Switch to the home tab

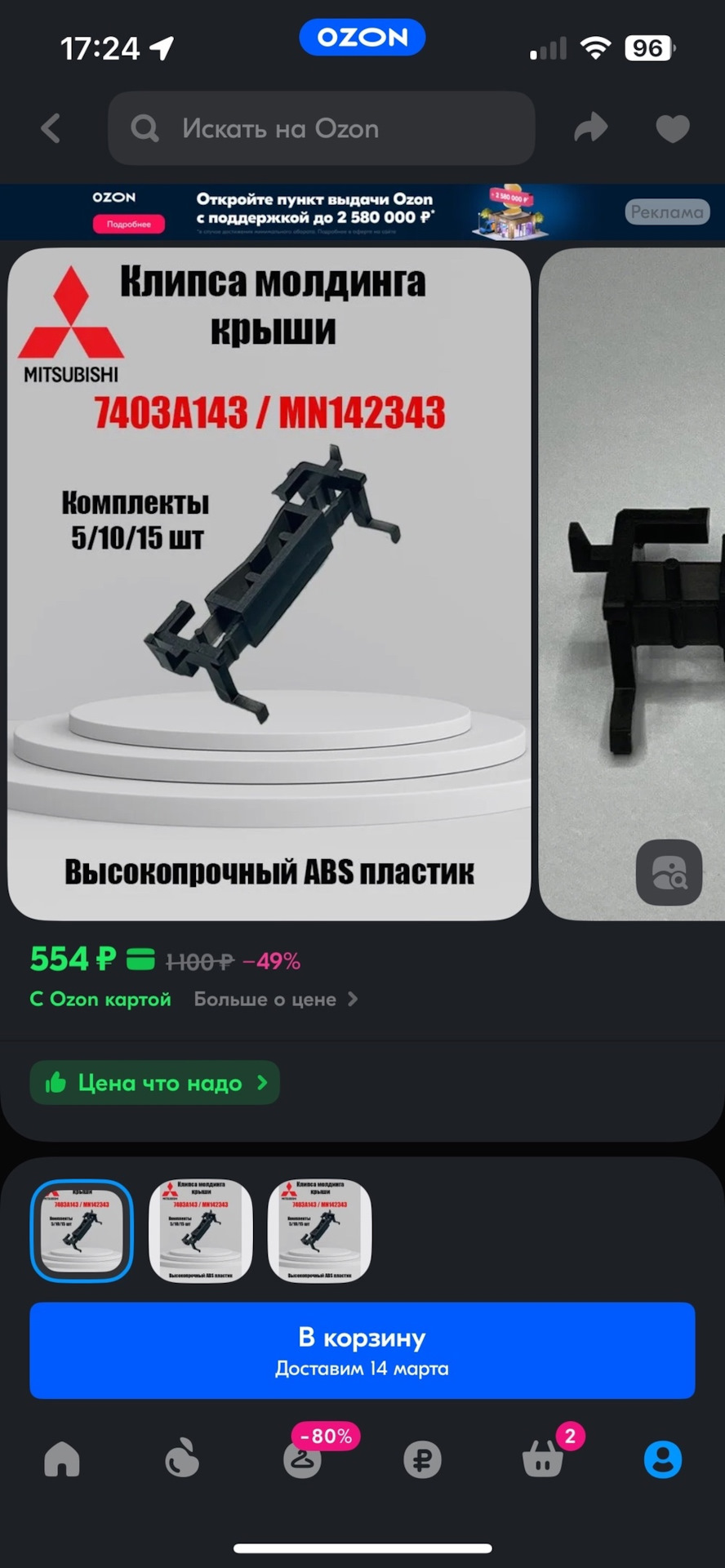tap(62, 1459)
